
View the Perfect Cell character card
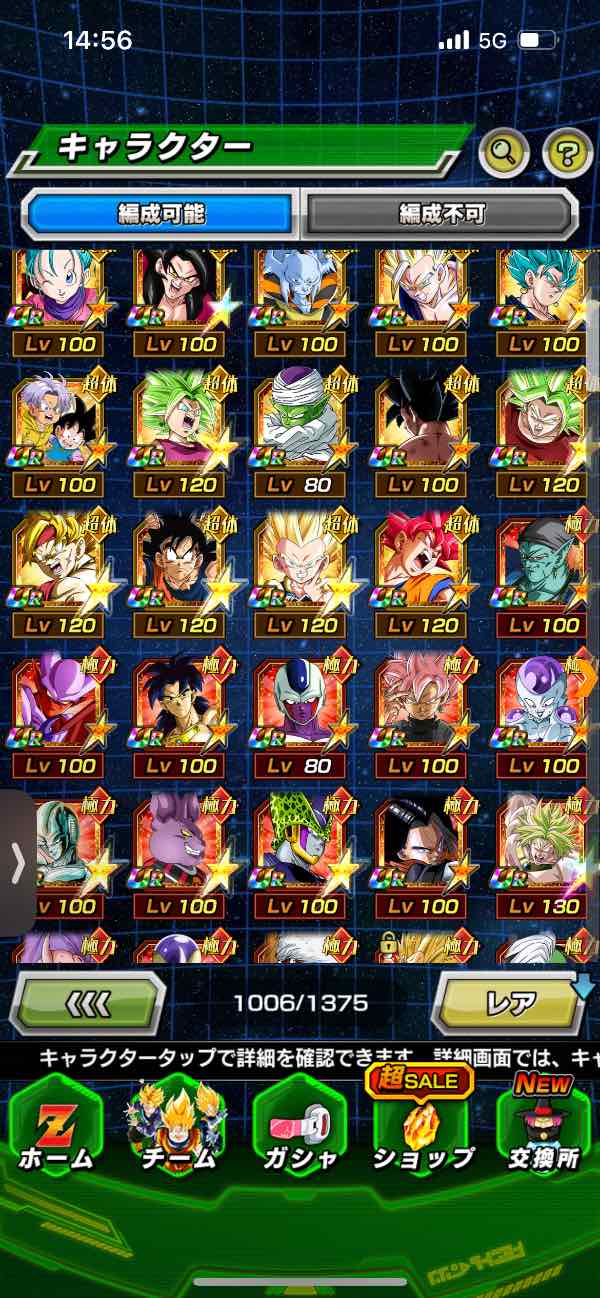click(x=299, y=850)
